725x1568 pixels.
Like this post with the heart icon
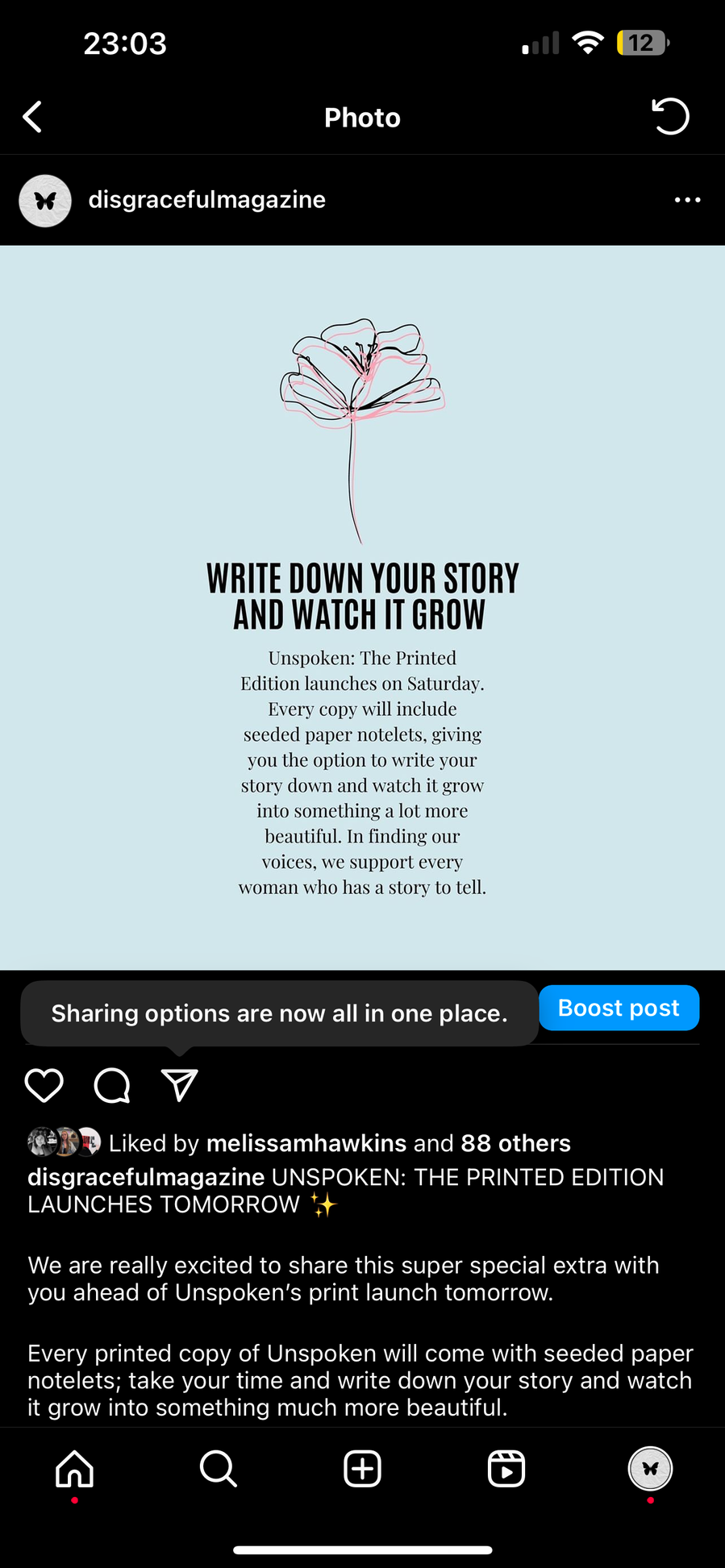pyautogui.click(x=44, y=1085)
